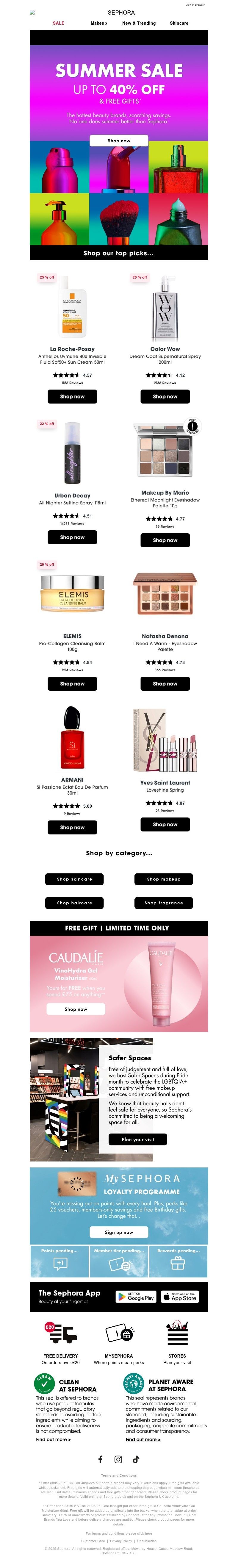Sign up now for My Sephora loyalty

click(119, 1233)
